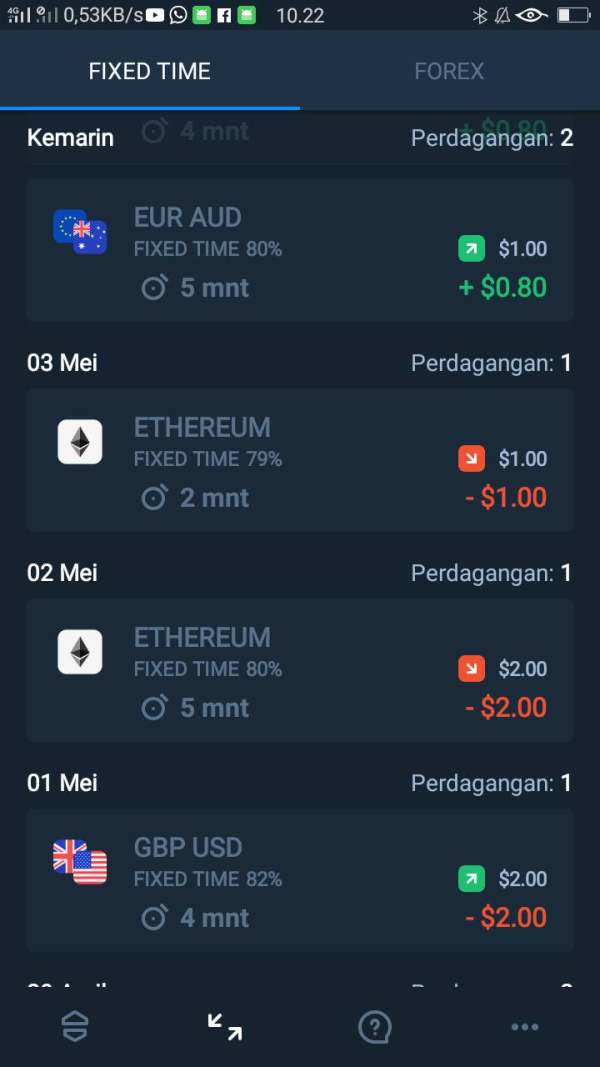Image resolution: width=600 pixels, height=1067 pixels.
Task: Open the GBP USD trade card
Action: coord(299,881)
